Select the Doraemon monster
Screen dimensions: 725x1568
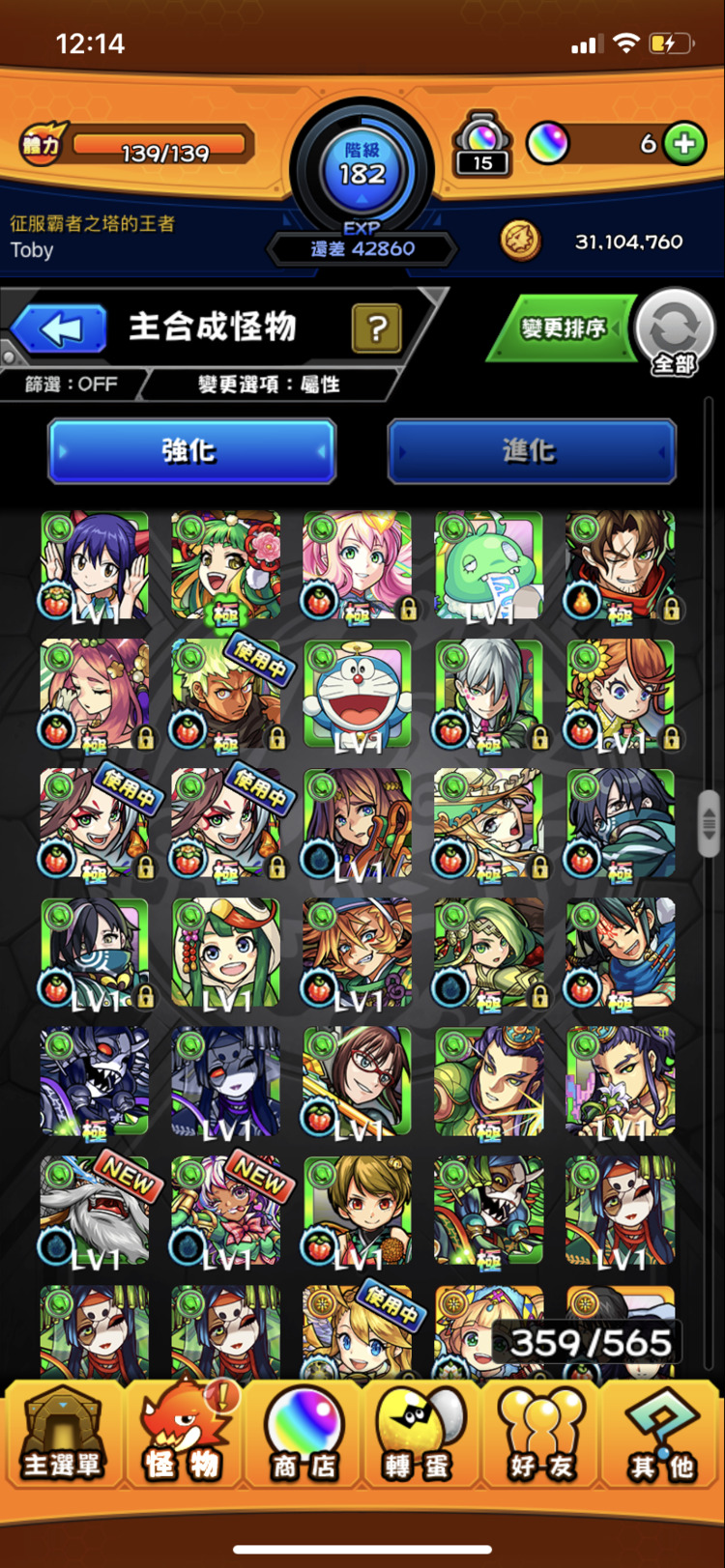[358, 693]
